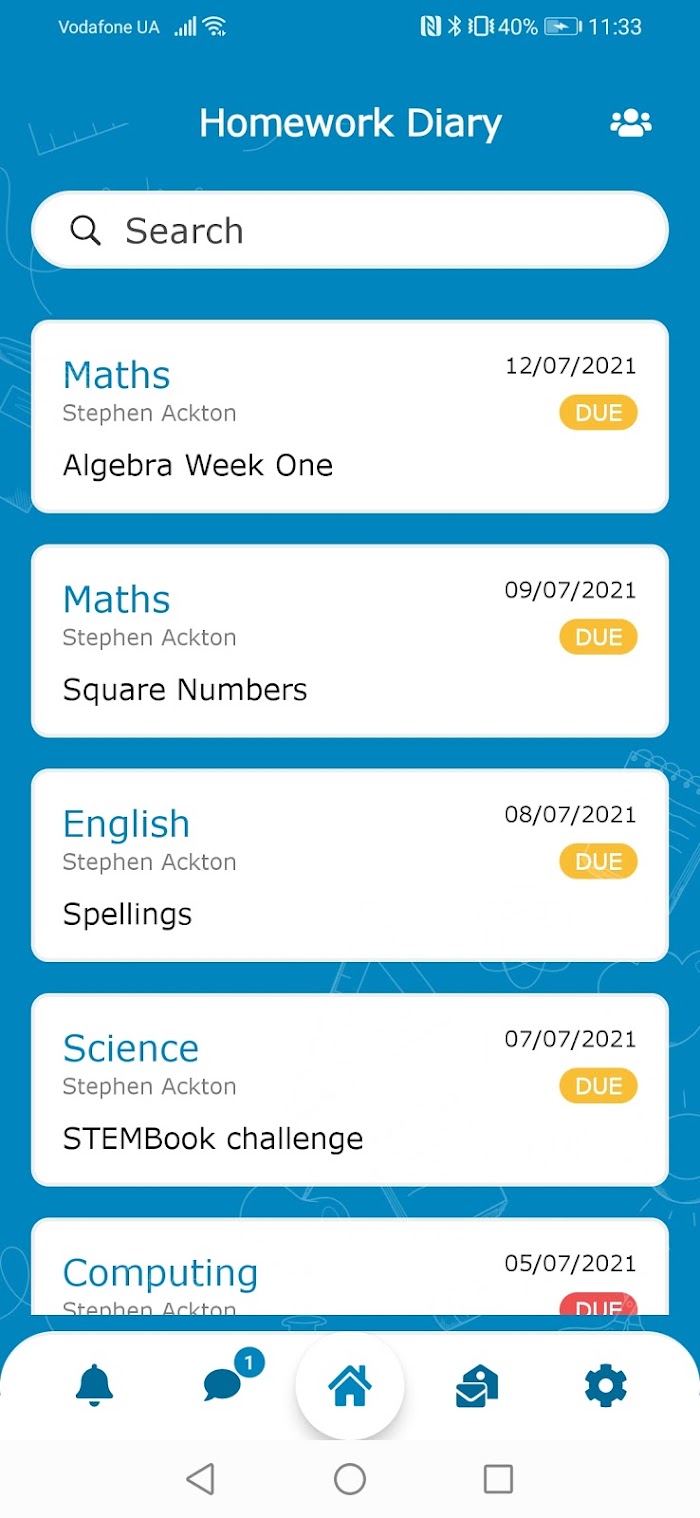Go to the home tab
The width and height of the screenshot is (700, 1518).
click(x=350, y=1385)
